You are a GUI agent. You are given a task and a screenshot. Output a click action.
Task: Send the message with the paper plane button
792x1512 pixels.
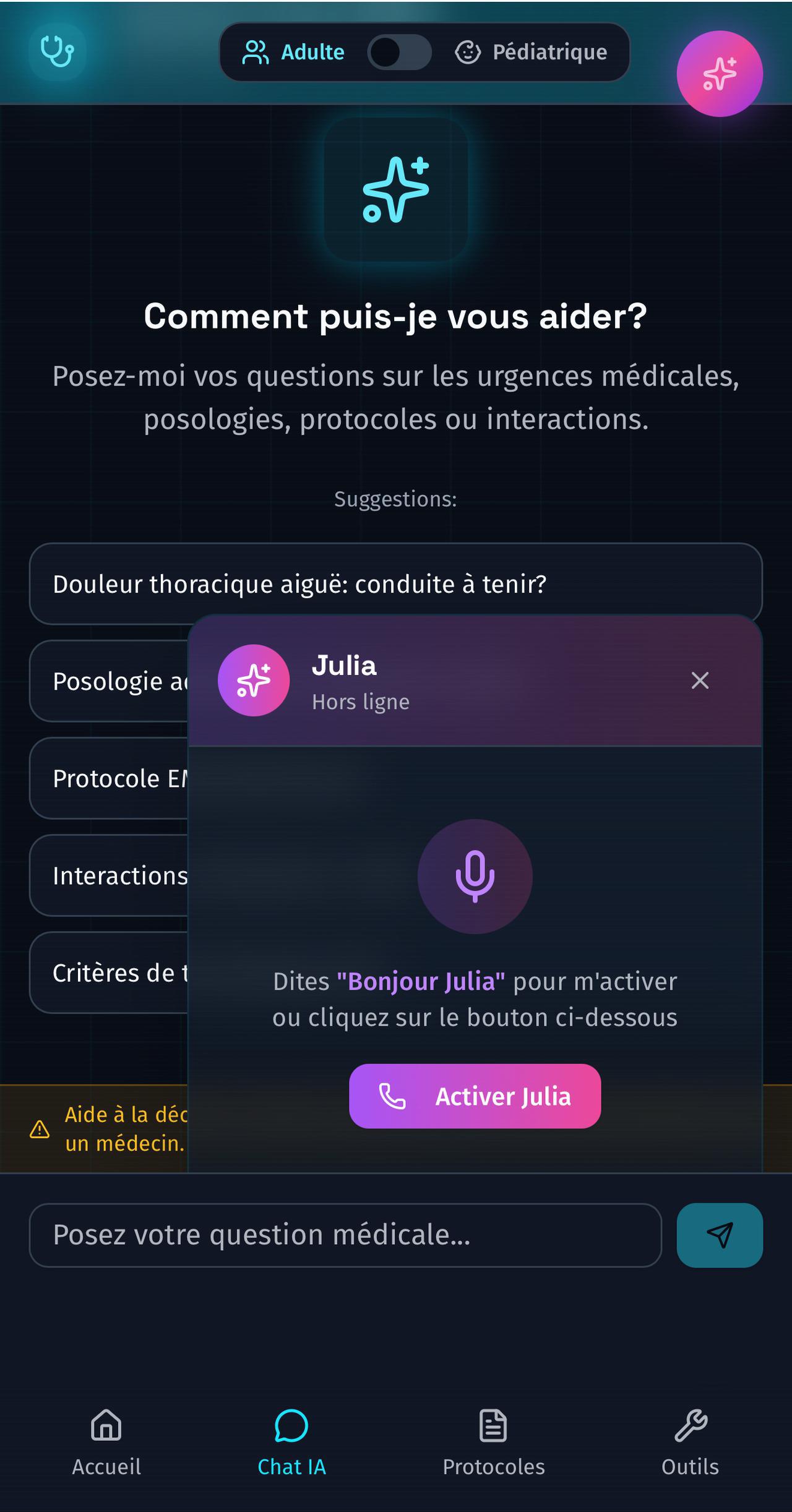pyautogui.click(x=719, y=1235)
